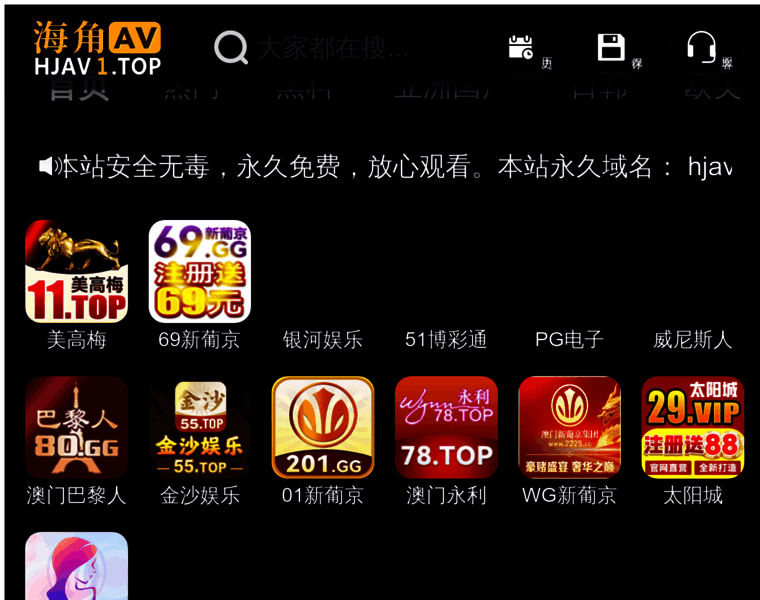Select the 澳门永利 tile
Viewport: 760px width, 600px height.
[446, 427]
